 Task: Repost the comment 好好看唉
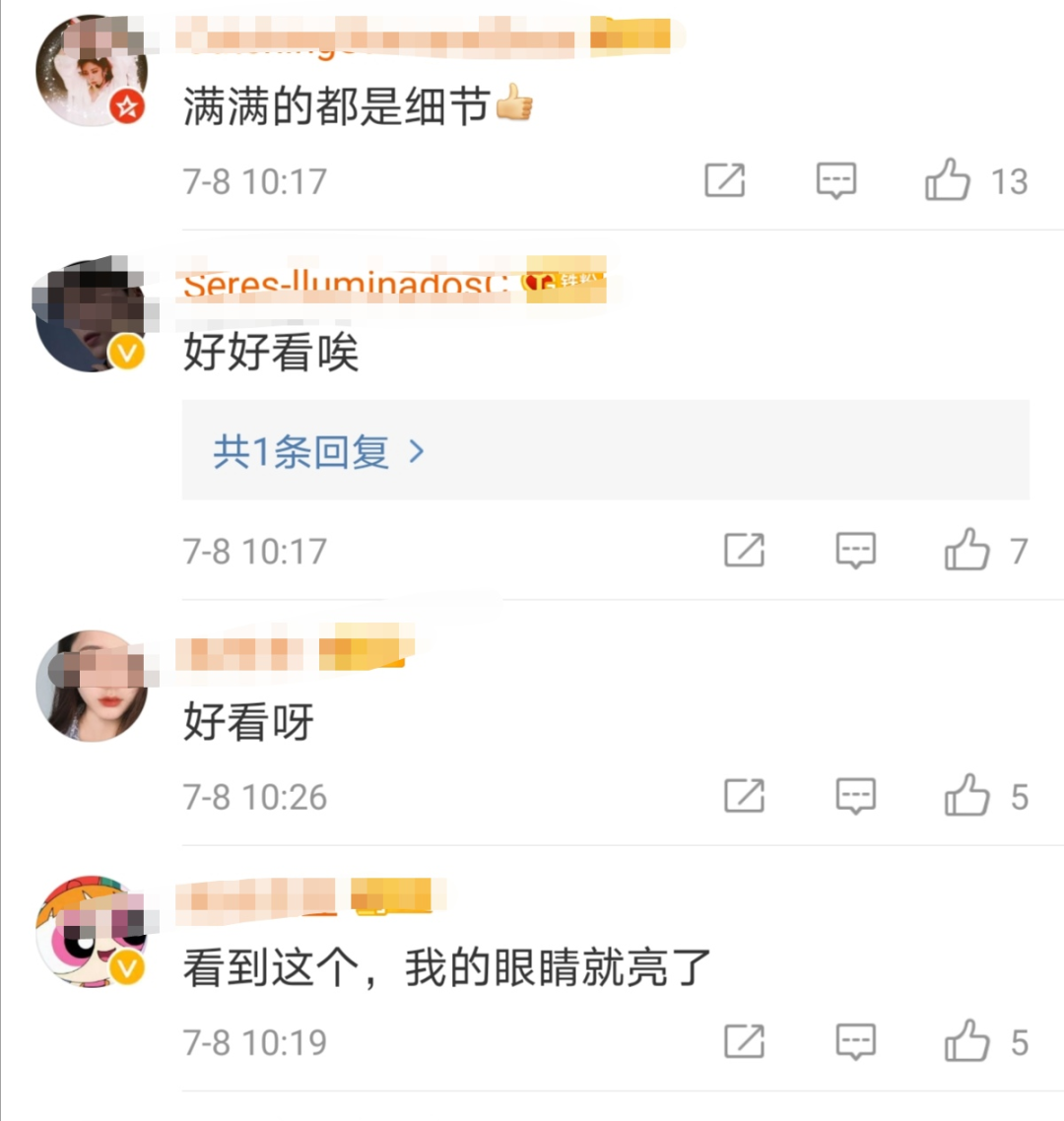point(744,550)
